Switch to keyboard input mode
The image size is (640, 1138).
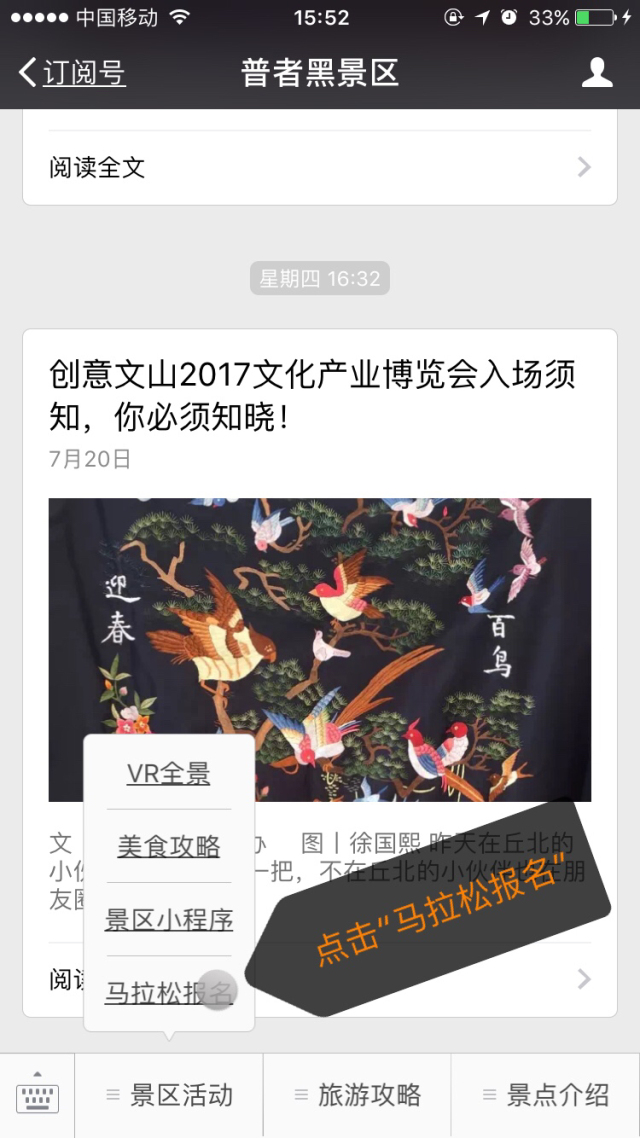click(37, 1095)
